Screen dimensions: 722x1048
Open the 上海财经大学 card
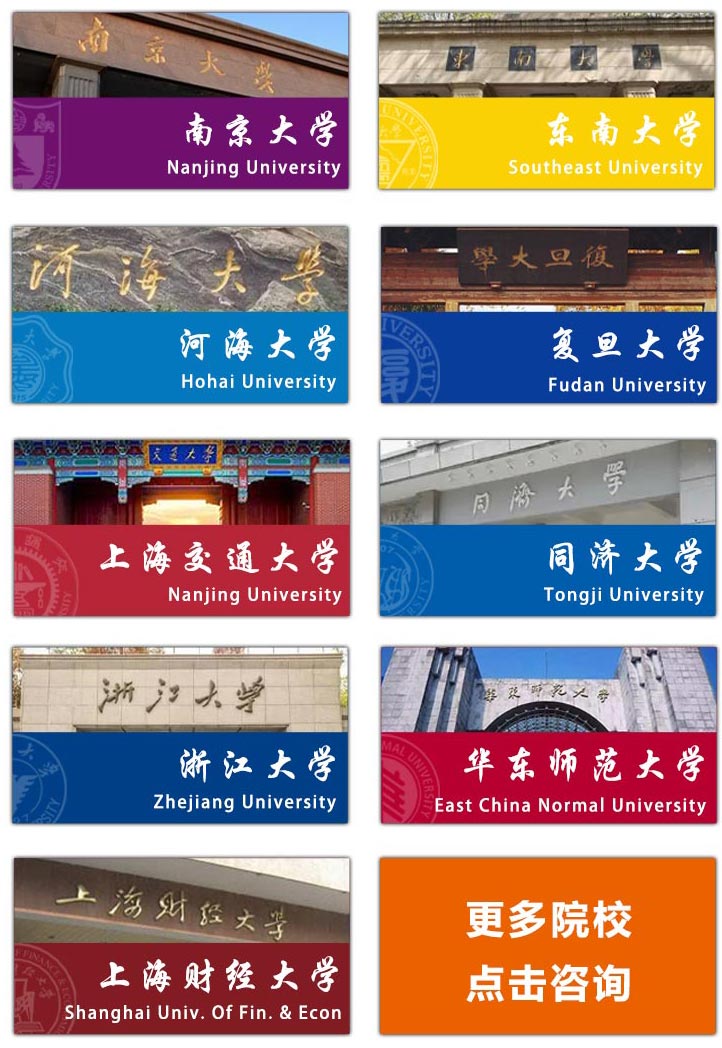tap(181, 945)
